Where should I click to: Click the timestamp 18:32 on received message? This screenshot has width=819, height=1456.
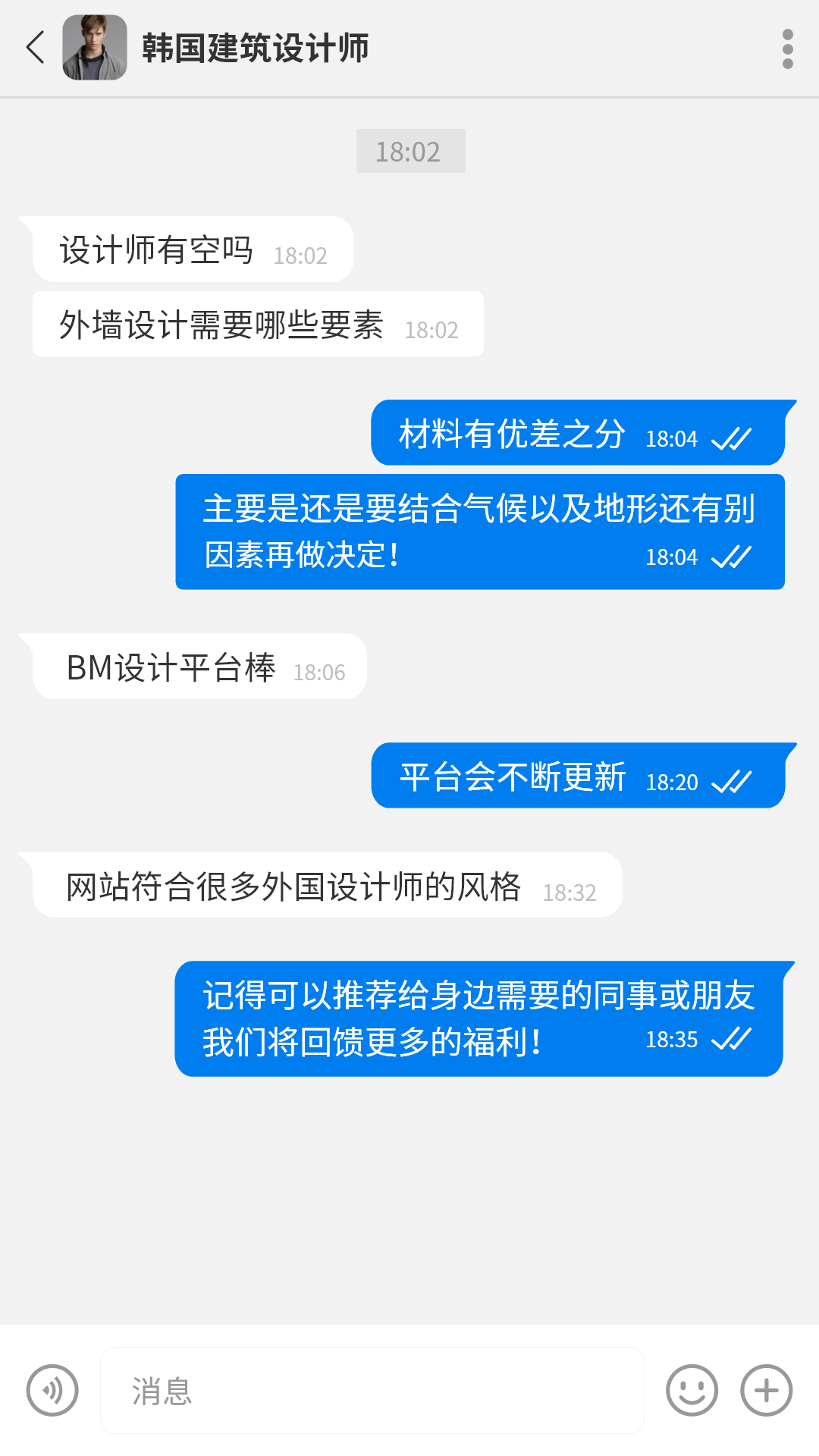pyautogui.click(x=571, y=892)
